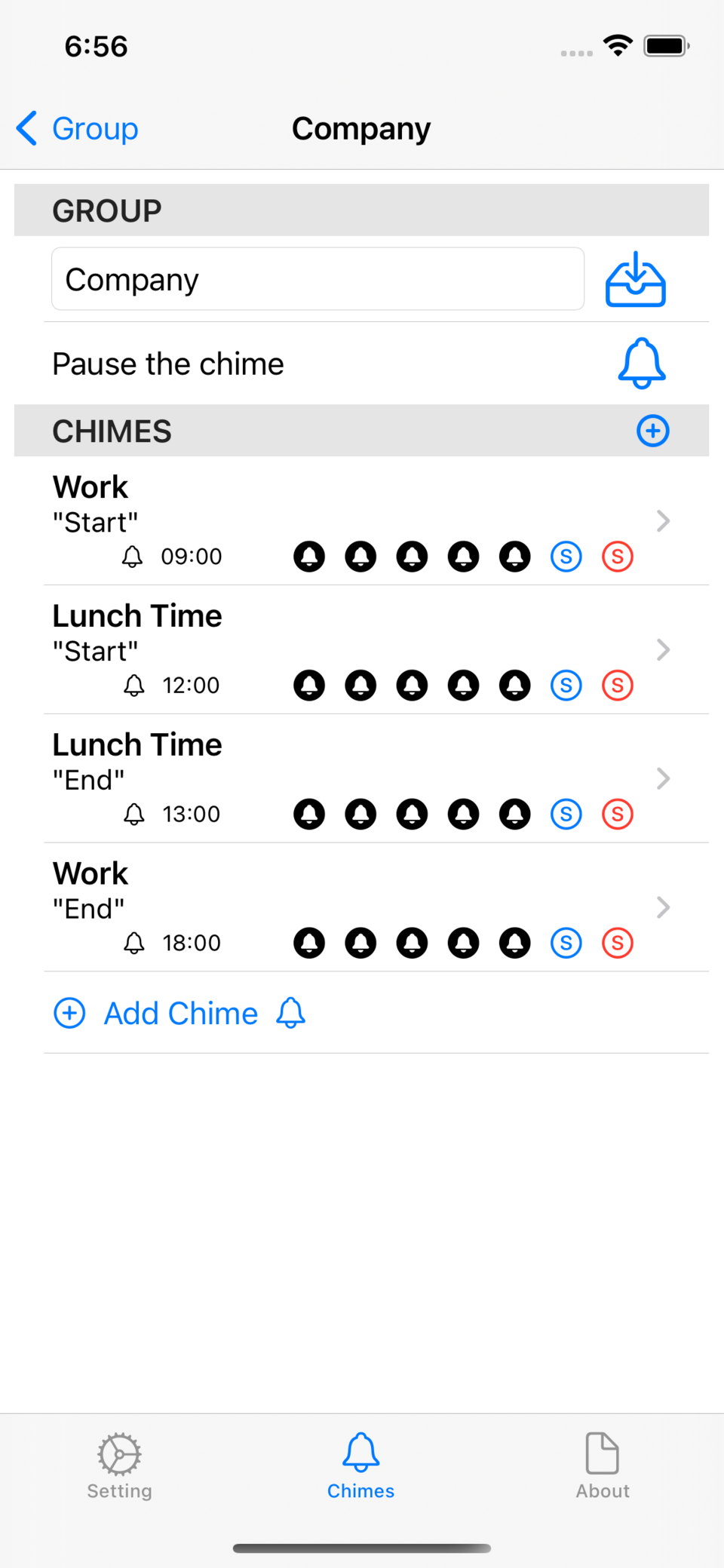724x1568 pixels.
Task: Tap the plus icon in CHIMES header
Action: pos(652,431)
